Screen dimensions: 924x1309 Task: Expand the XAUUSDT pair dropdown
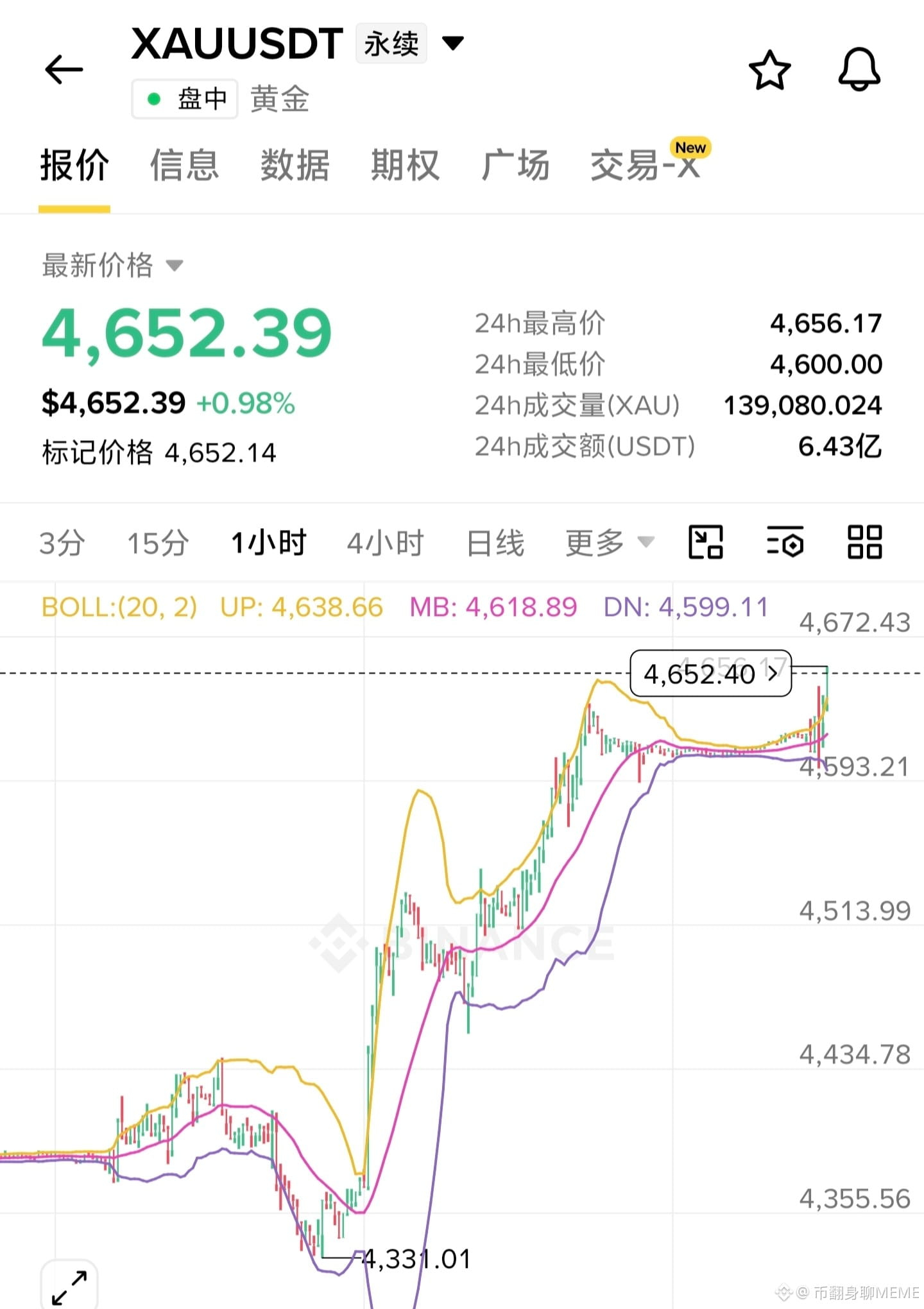coord(453,43)
